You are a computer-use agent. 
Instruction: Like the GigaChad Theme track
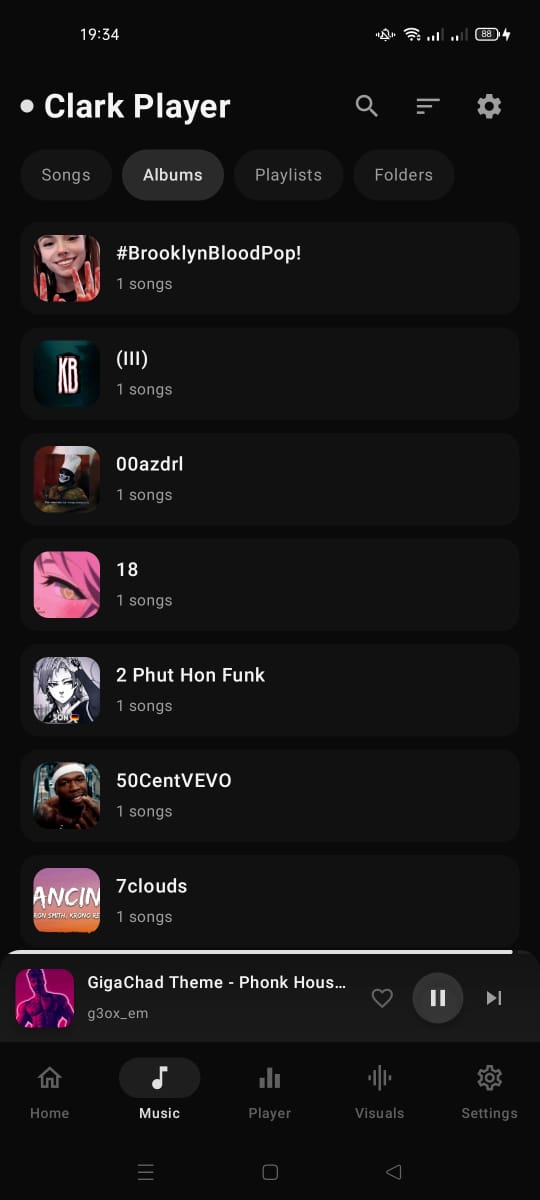tap(382, 998)
